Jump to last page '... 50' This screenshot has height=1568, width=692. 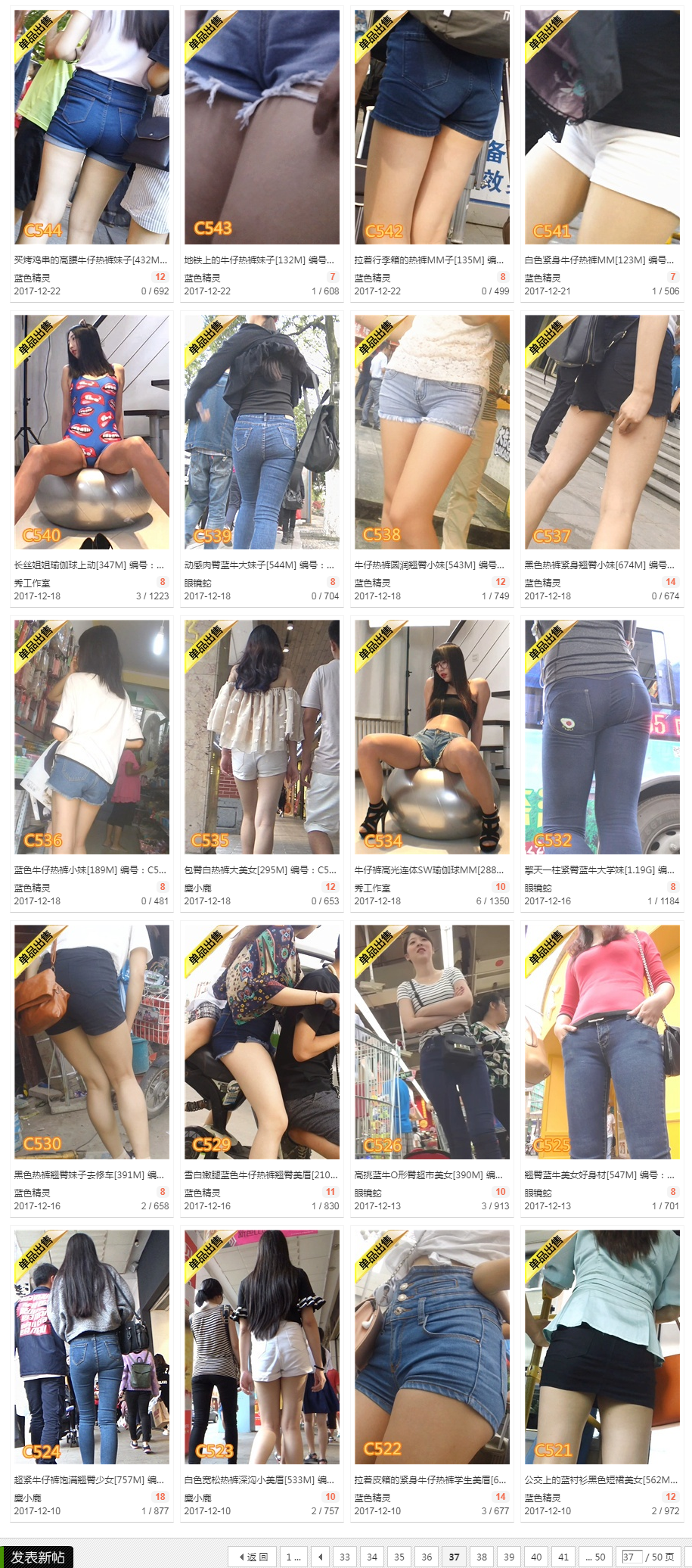pyautogui.click(x=595, y=1557)
